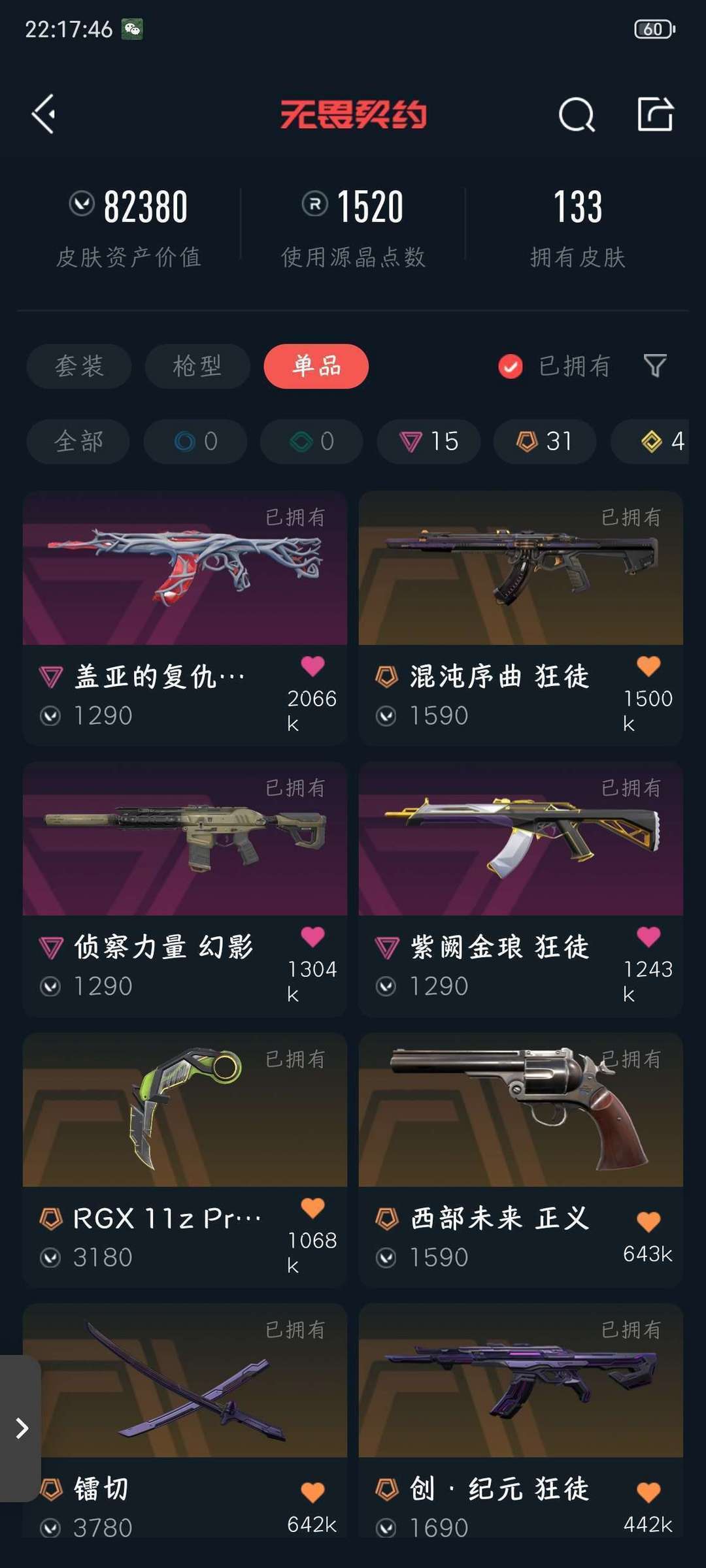Switch to the 枪型 tab
The height and width of the screenshot is (1568, 706).
coord(197,366)
